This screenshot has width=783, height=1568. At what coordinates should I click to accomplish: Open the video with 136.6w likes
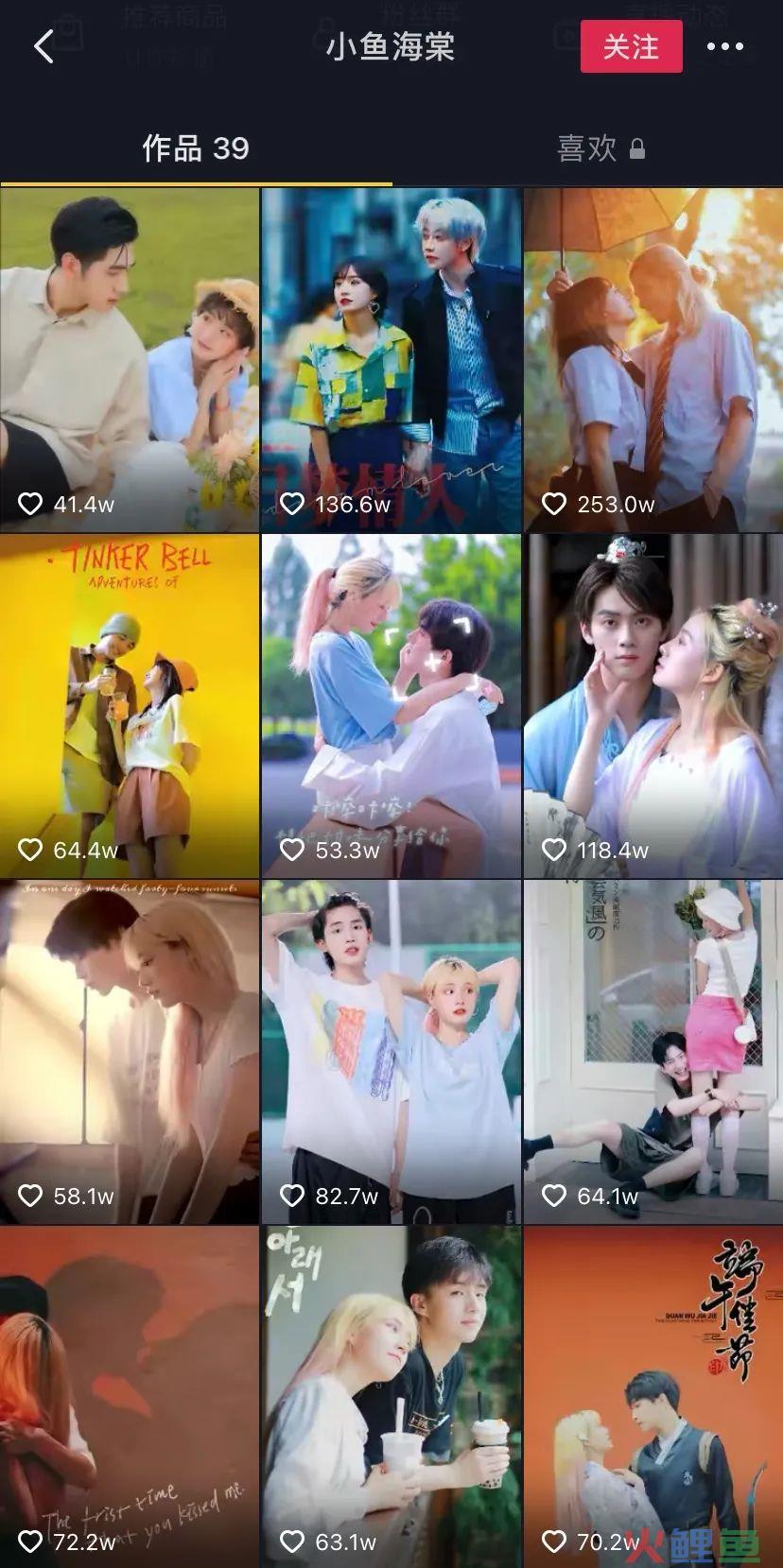pos(391,359)
